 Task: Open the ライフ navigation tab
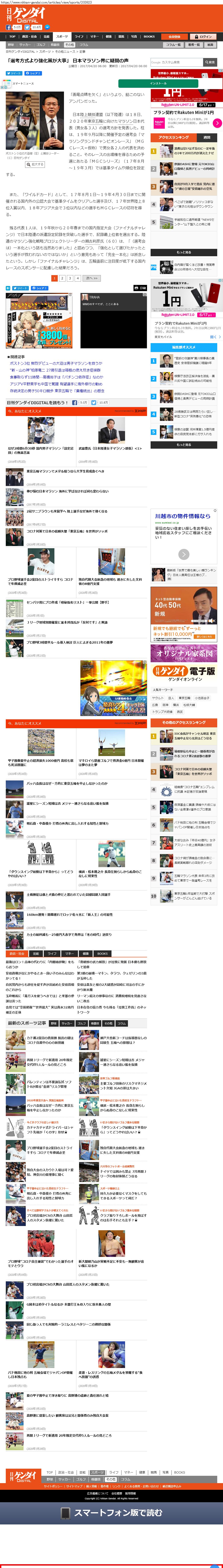pyautogui.click(x=79, y=36)
